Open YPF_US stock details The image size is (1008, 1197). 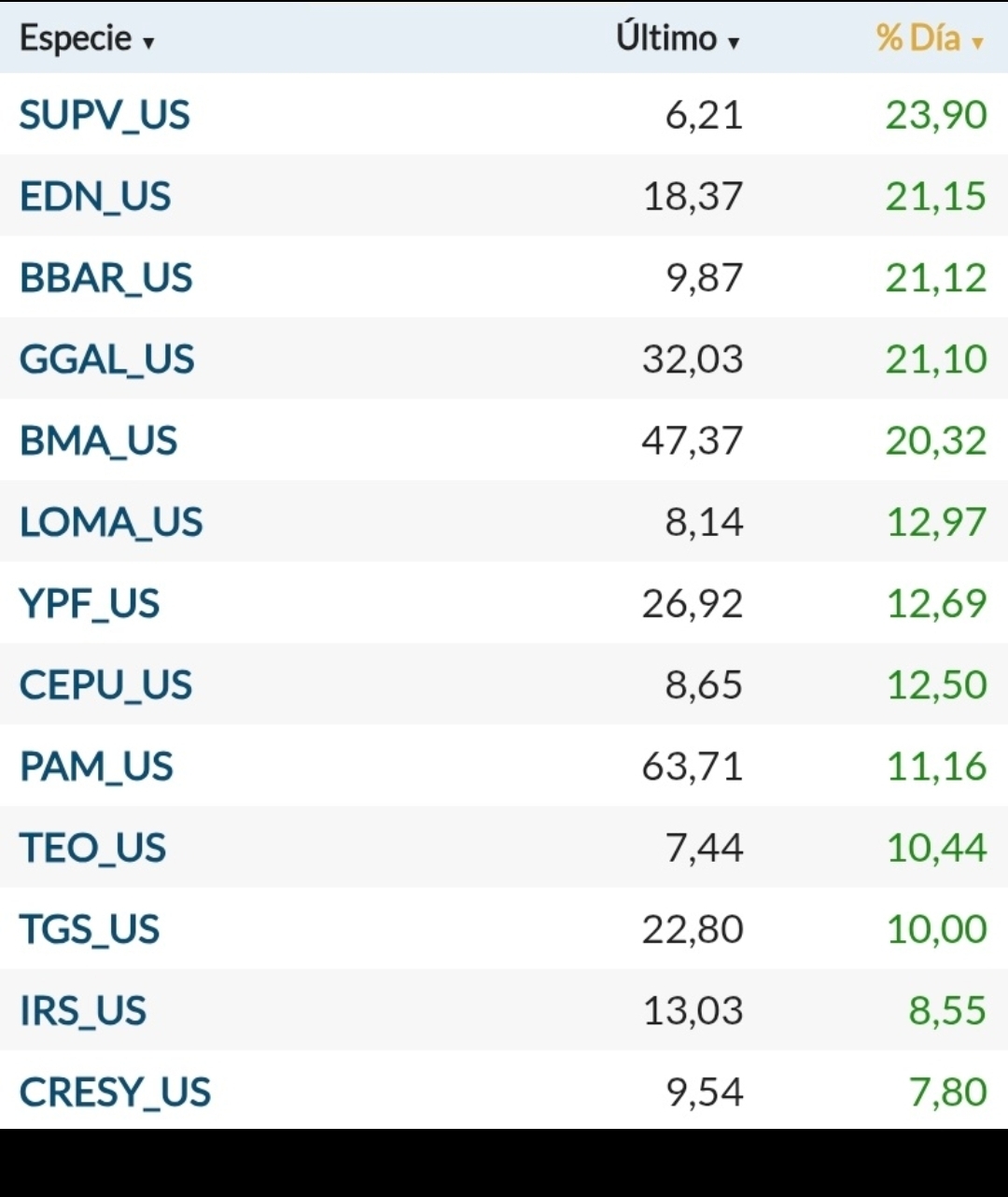tap(90, 604)
